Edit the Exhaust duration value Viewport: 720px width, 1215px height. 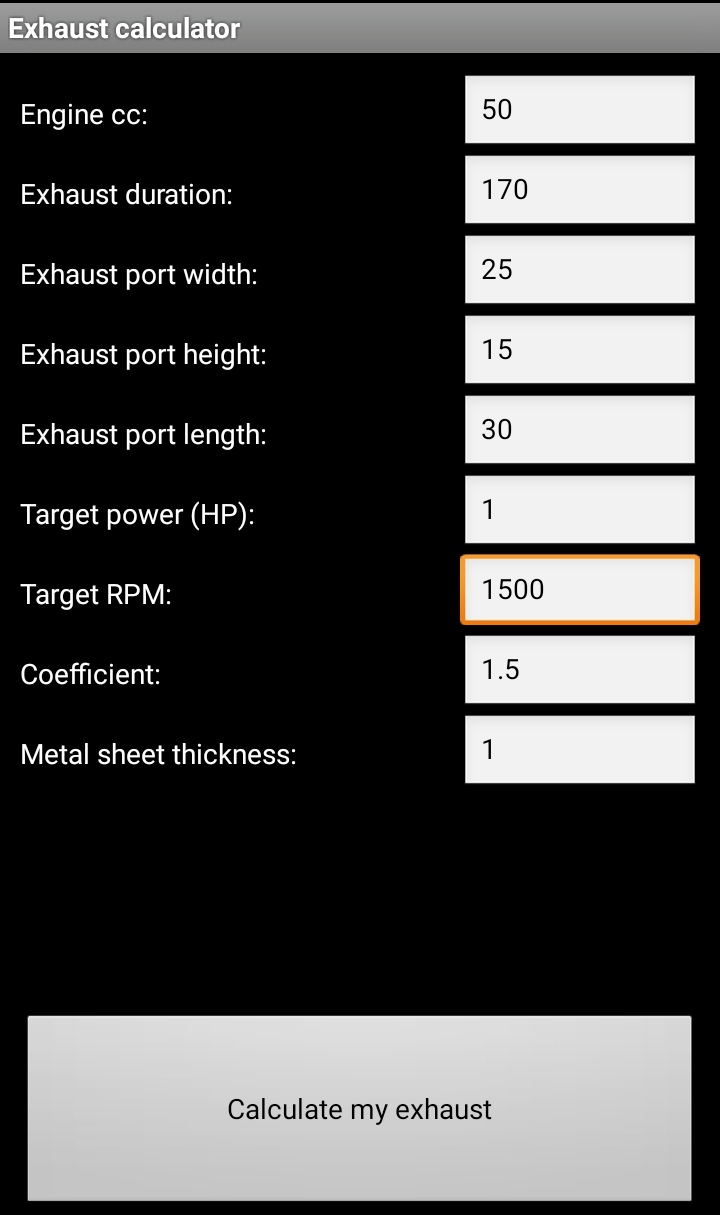click(x=579, y=190)
